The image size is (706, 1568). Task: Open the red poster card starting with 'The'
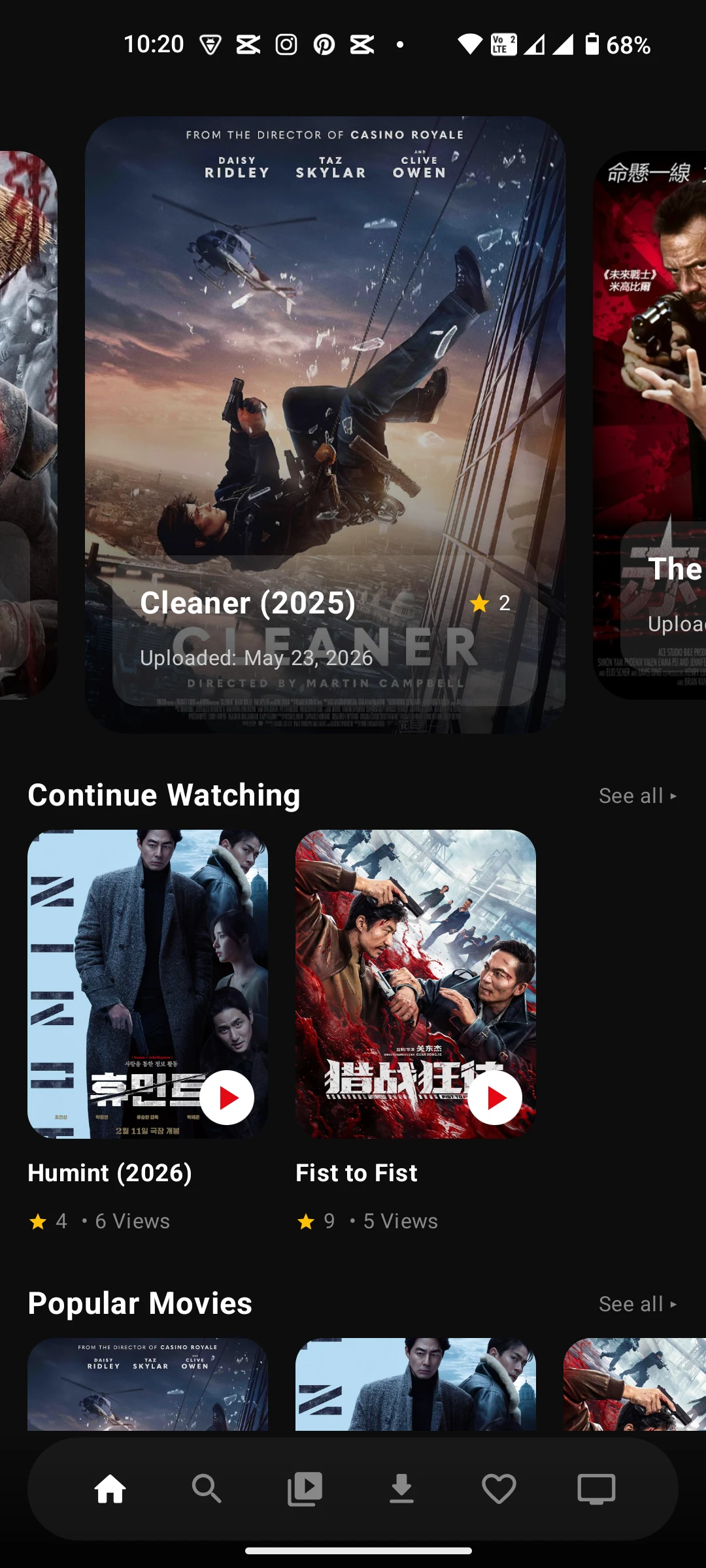pos(650,425)
